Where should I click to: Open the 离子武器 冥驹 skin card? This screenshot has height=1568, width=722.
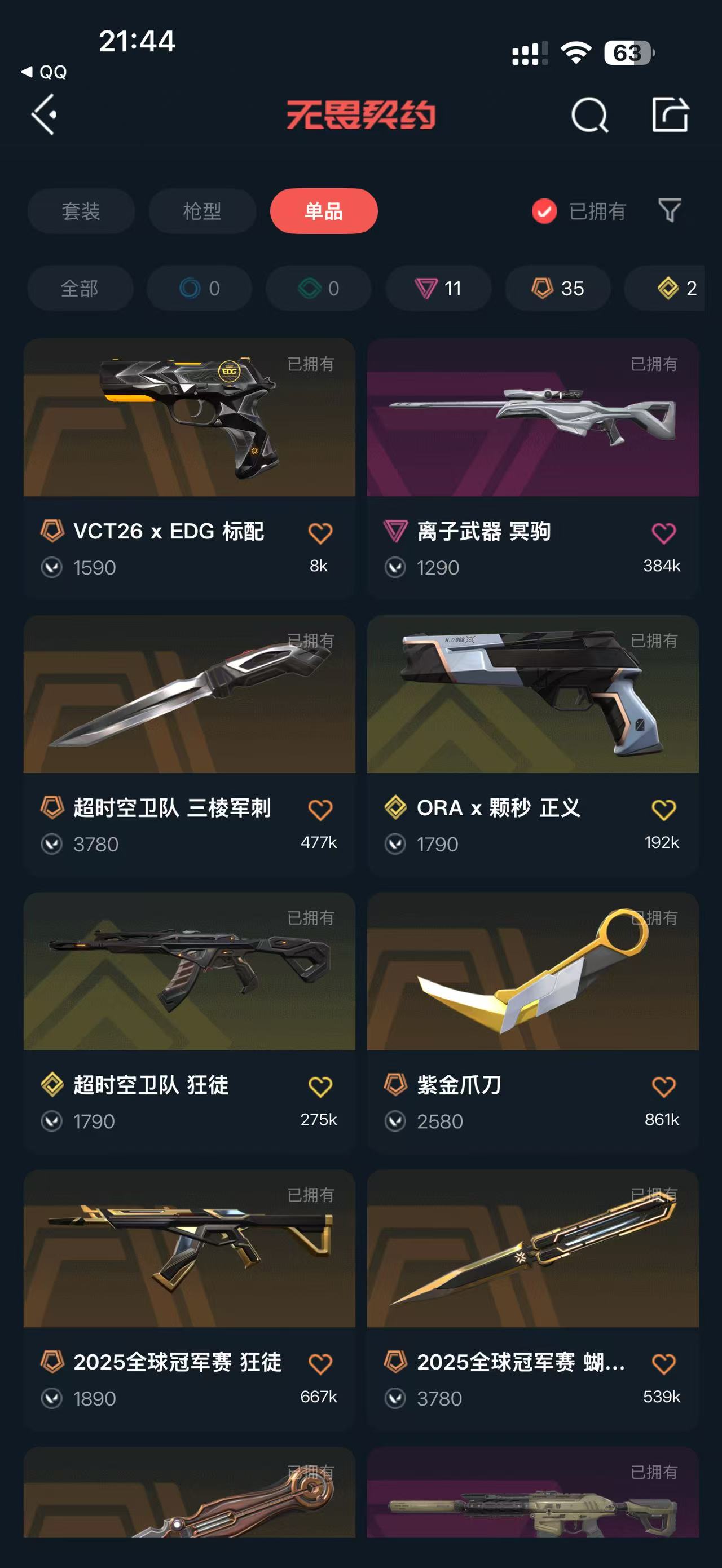(532, 420)
